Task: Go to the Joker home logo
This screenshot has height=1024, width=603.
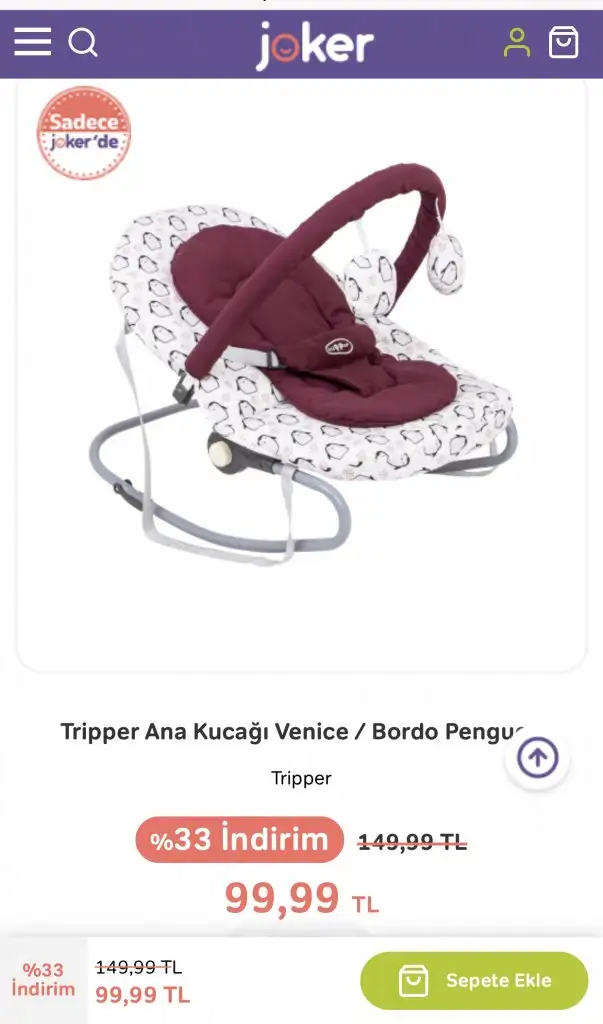Action: 314,44
